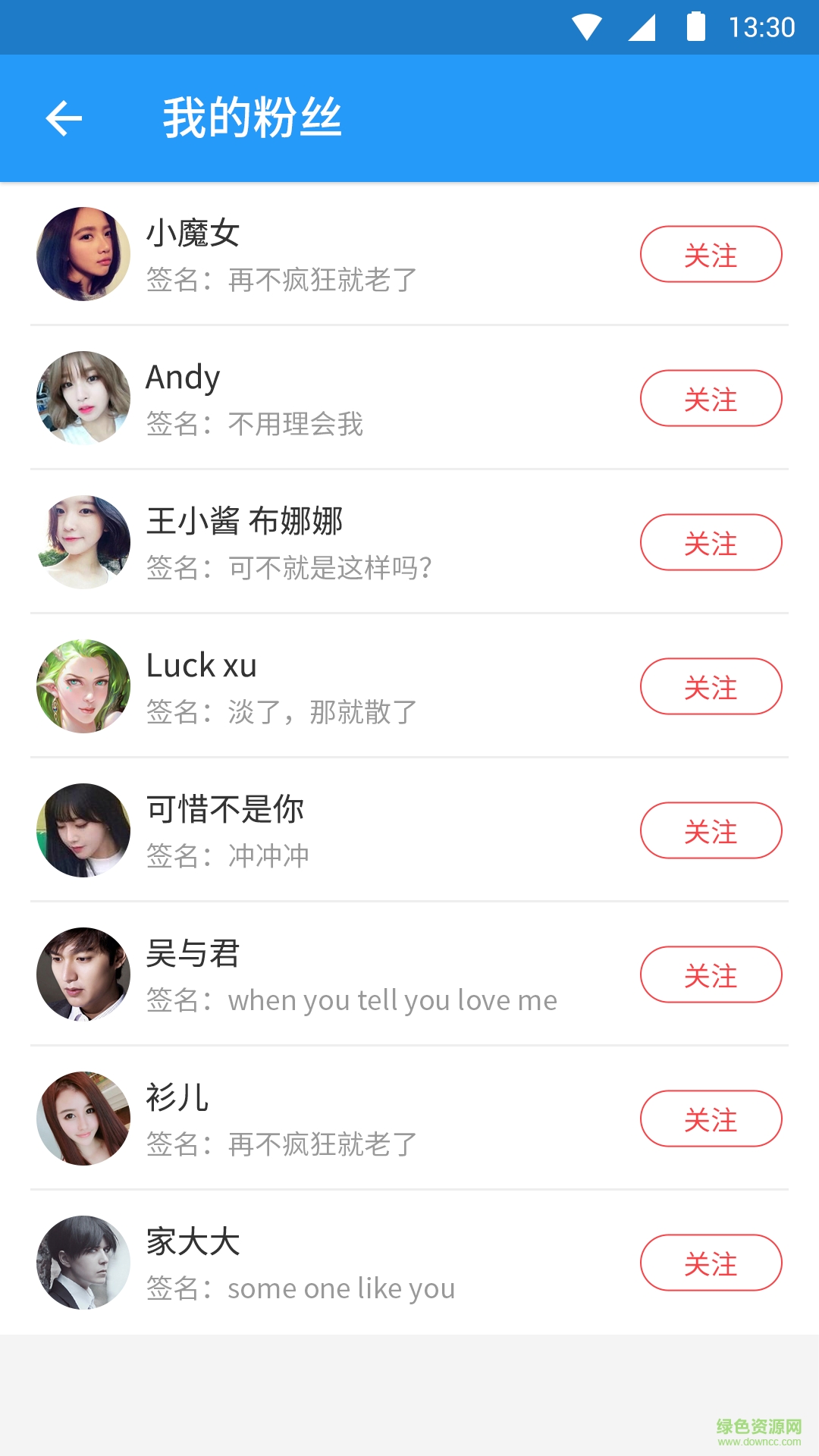Open 王小酱 布娜娜's profile photo

pyautogui.click(x=83, y=541)
